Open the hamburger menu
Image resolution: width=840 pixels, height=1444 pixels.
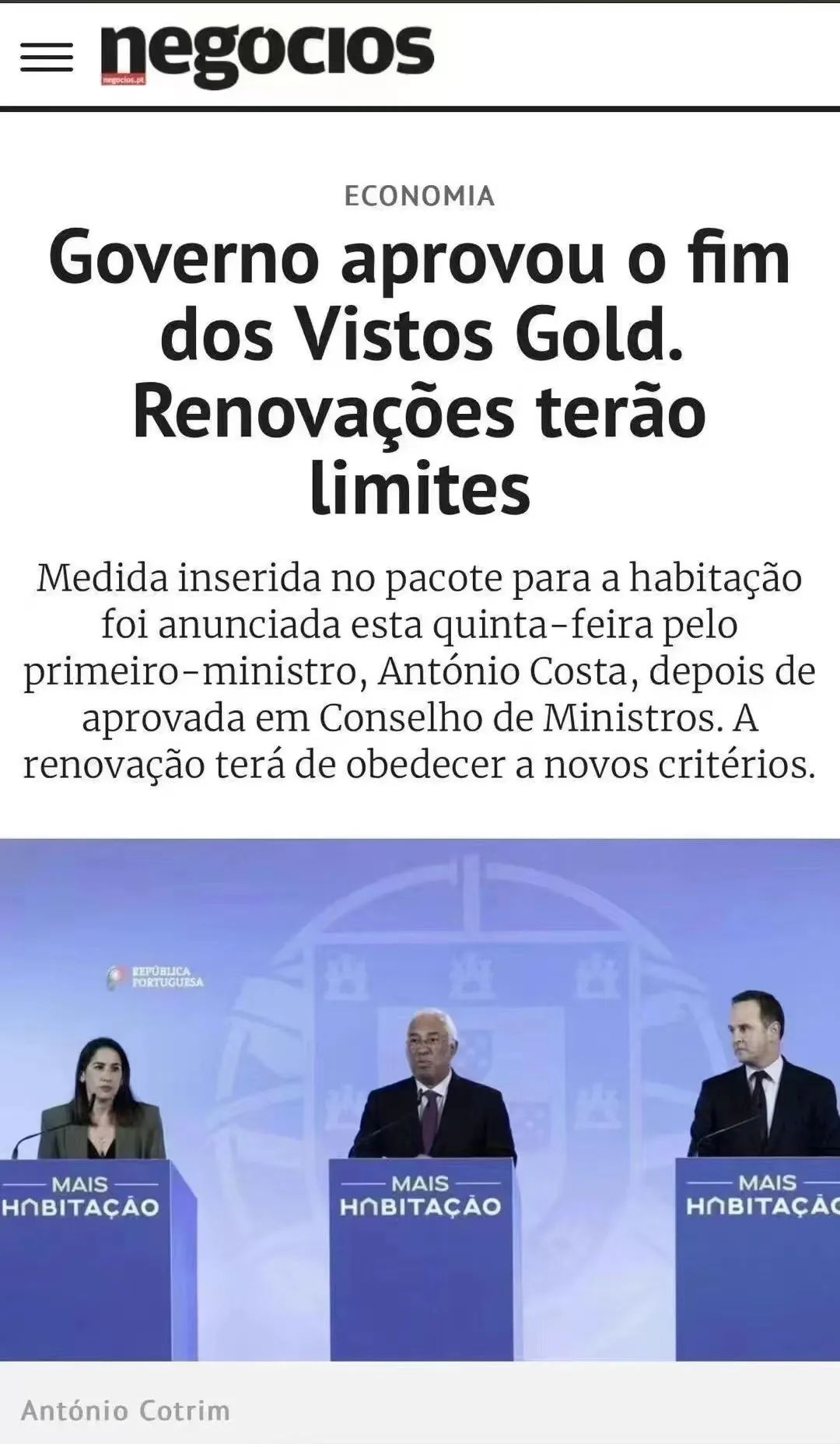click(47, 58)
